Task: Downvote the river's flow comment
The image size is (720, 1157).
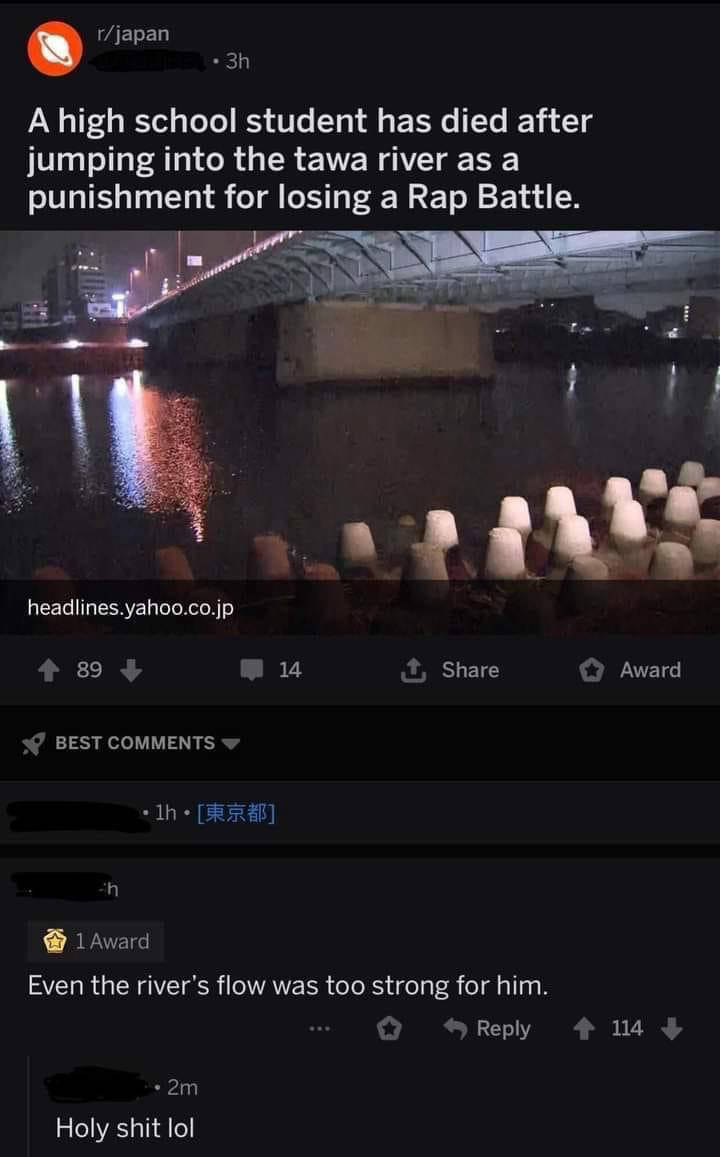Action: (x=673, y=1028)
